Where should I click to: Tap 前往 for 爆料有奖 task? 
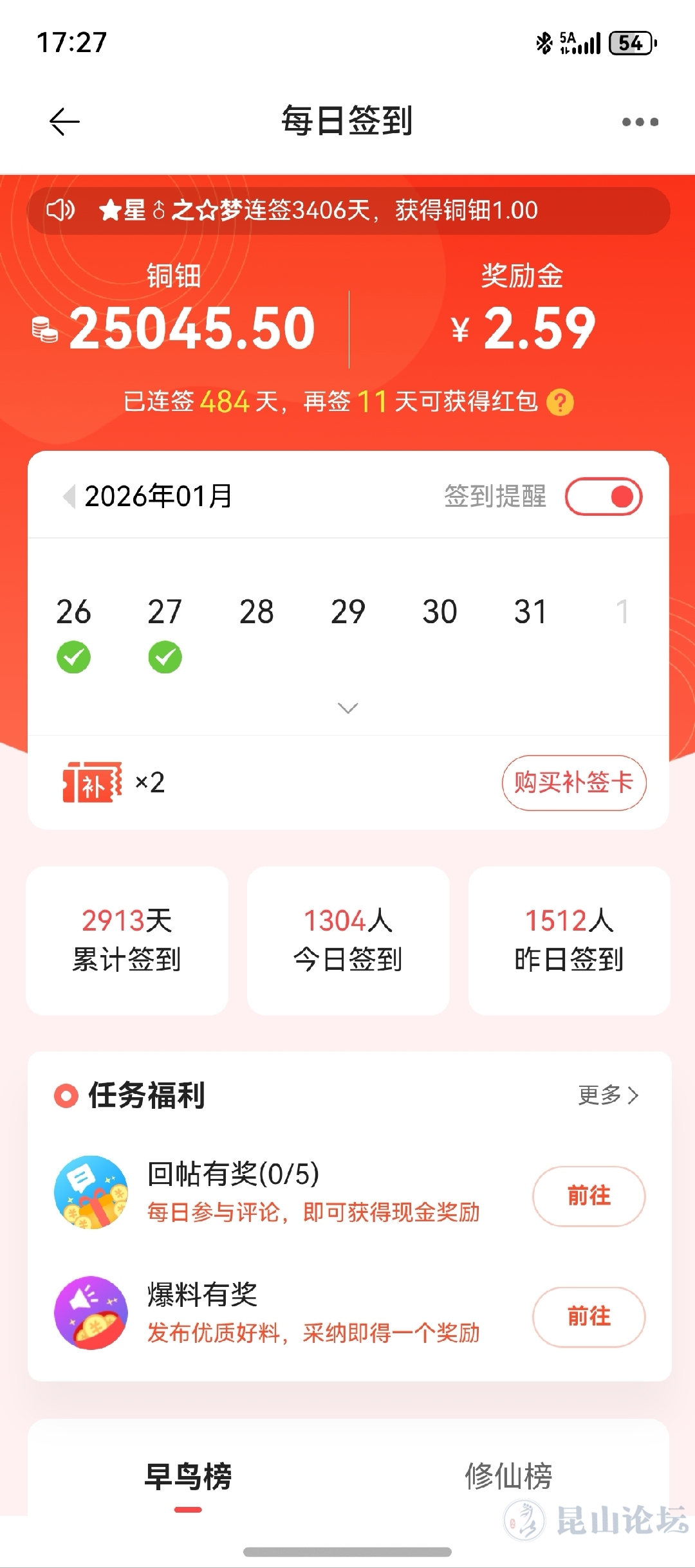coord(588,1317)
